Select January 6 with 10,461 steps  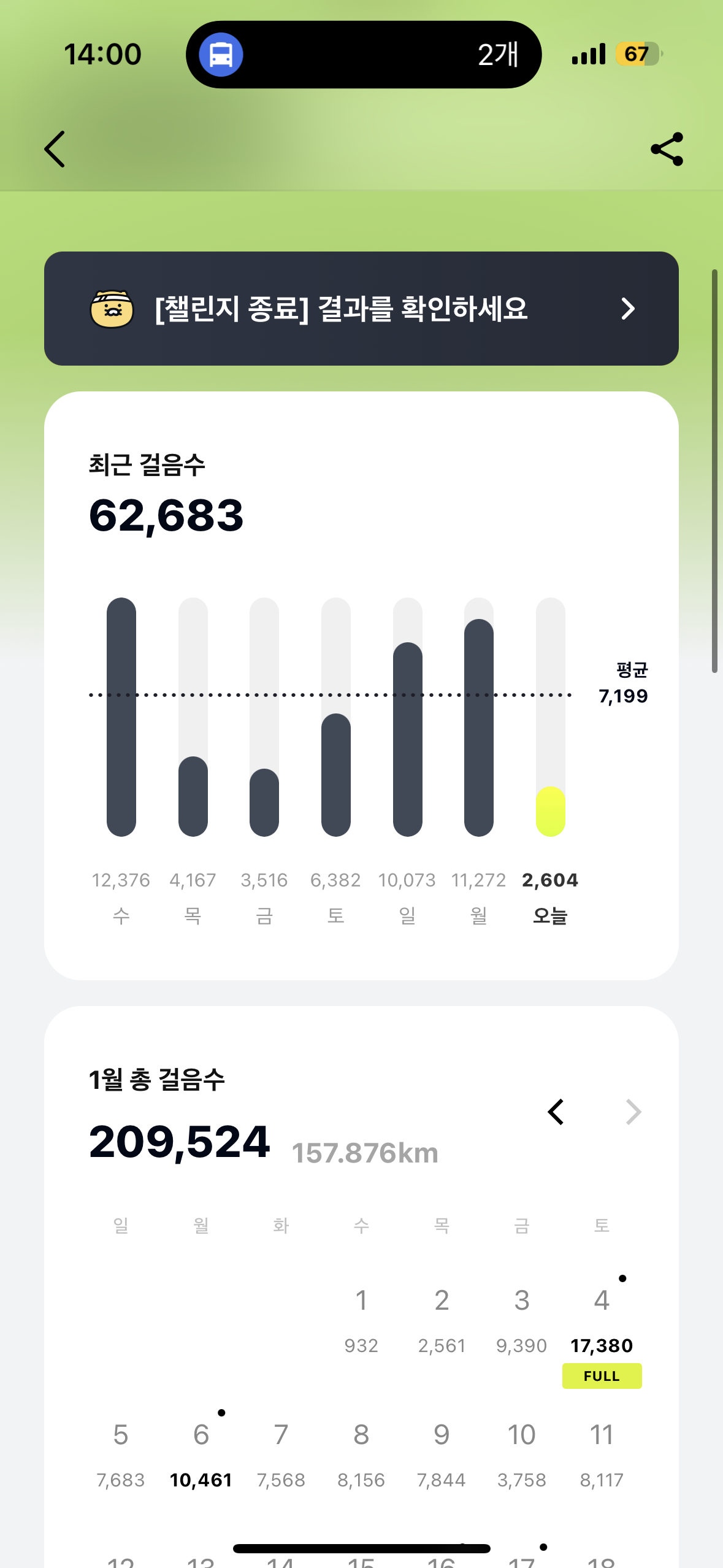201,1453
